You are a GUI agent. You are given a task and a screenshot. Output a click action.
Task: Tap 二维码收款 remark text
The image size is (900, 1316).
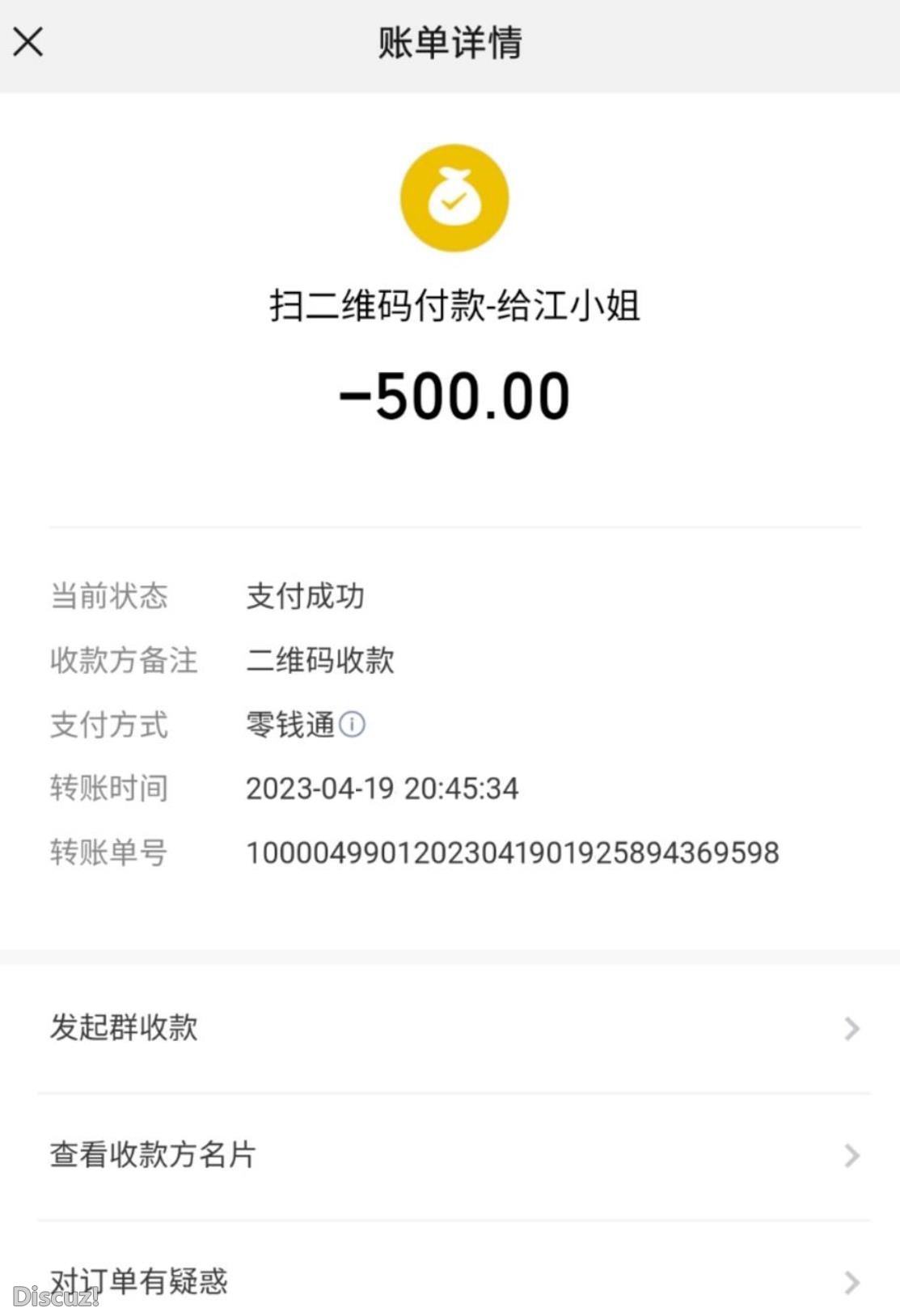(320, 661)
